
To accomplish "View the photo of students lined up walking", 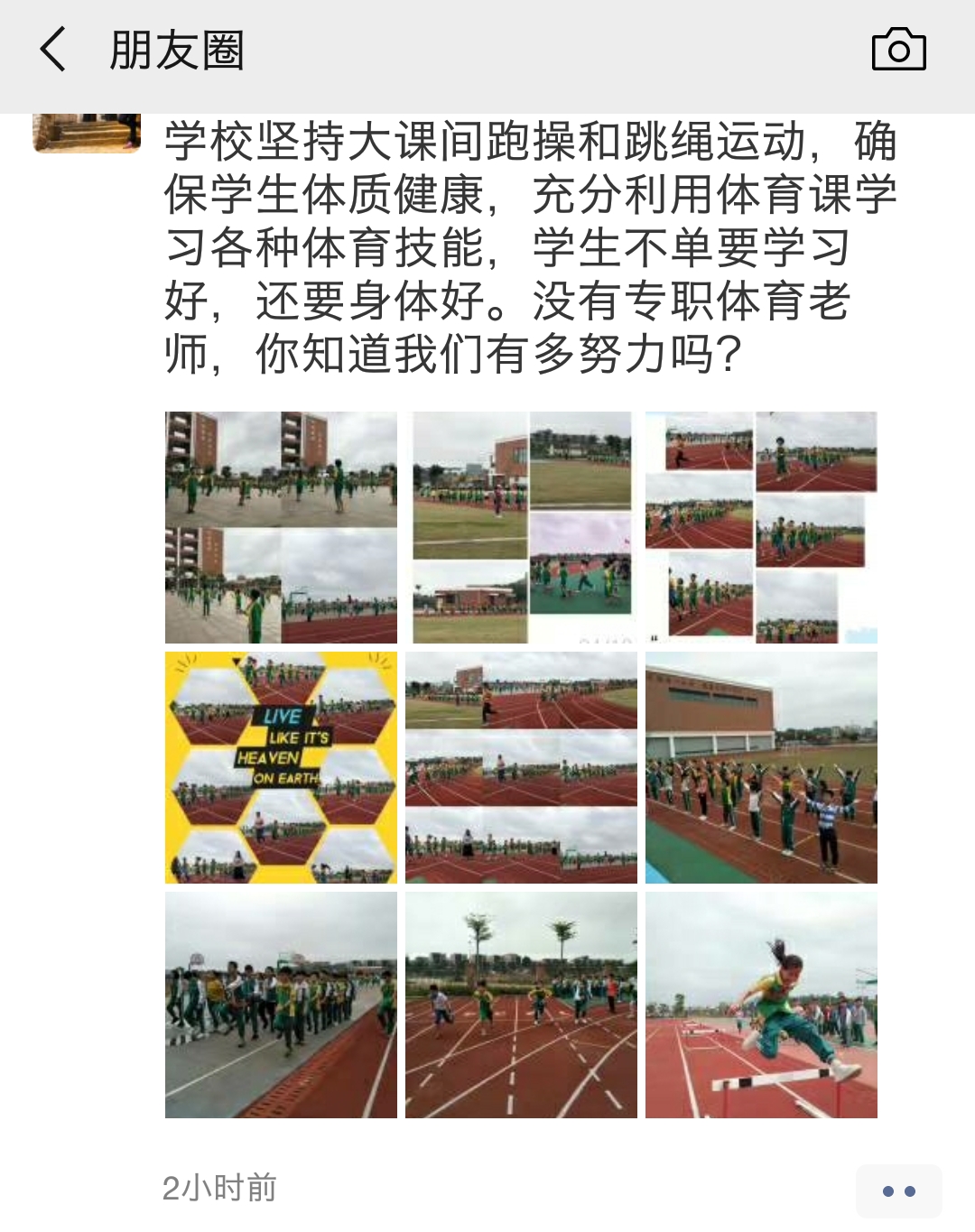I will 281,1005.
